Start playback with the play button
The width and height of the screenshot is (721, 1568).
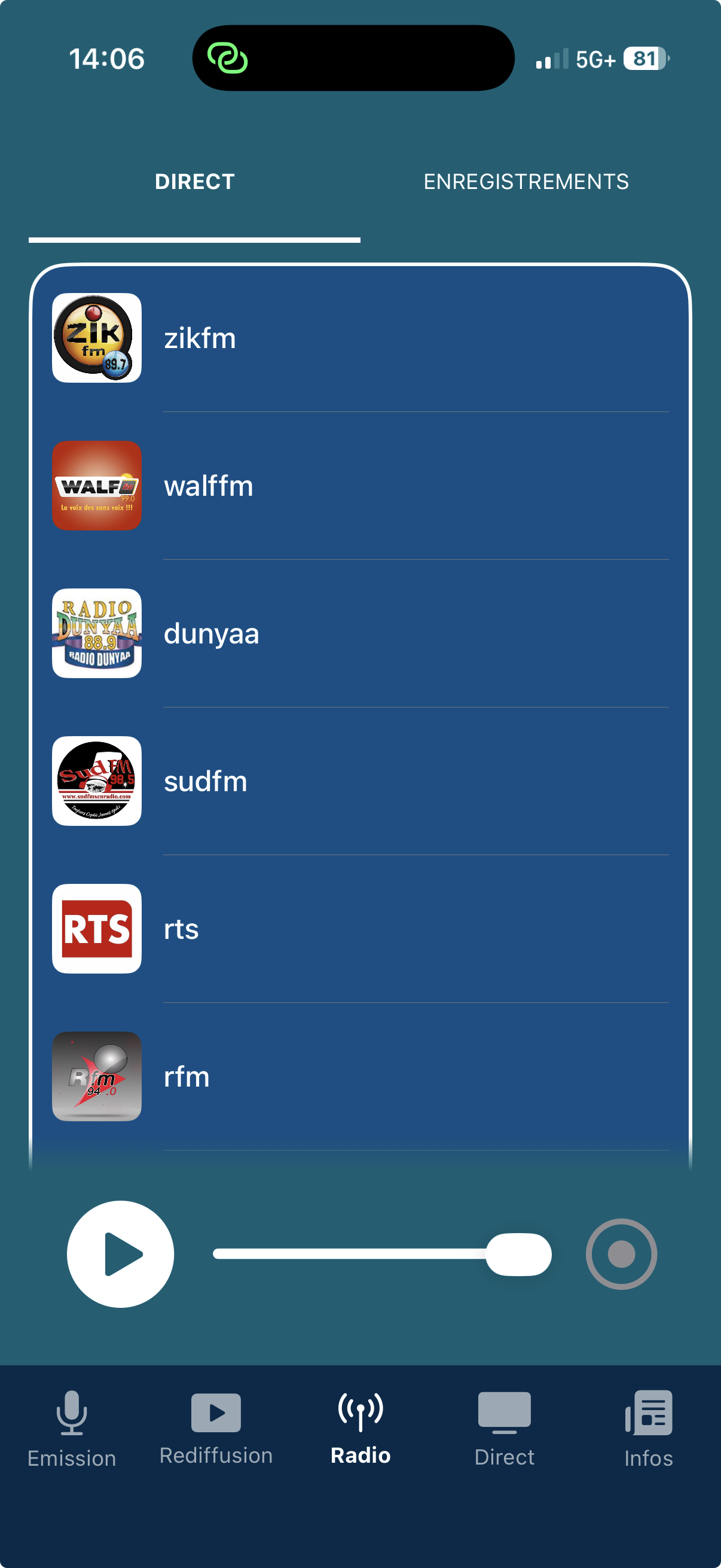(121, 1254)
